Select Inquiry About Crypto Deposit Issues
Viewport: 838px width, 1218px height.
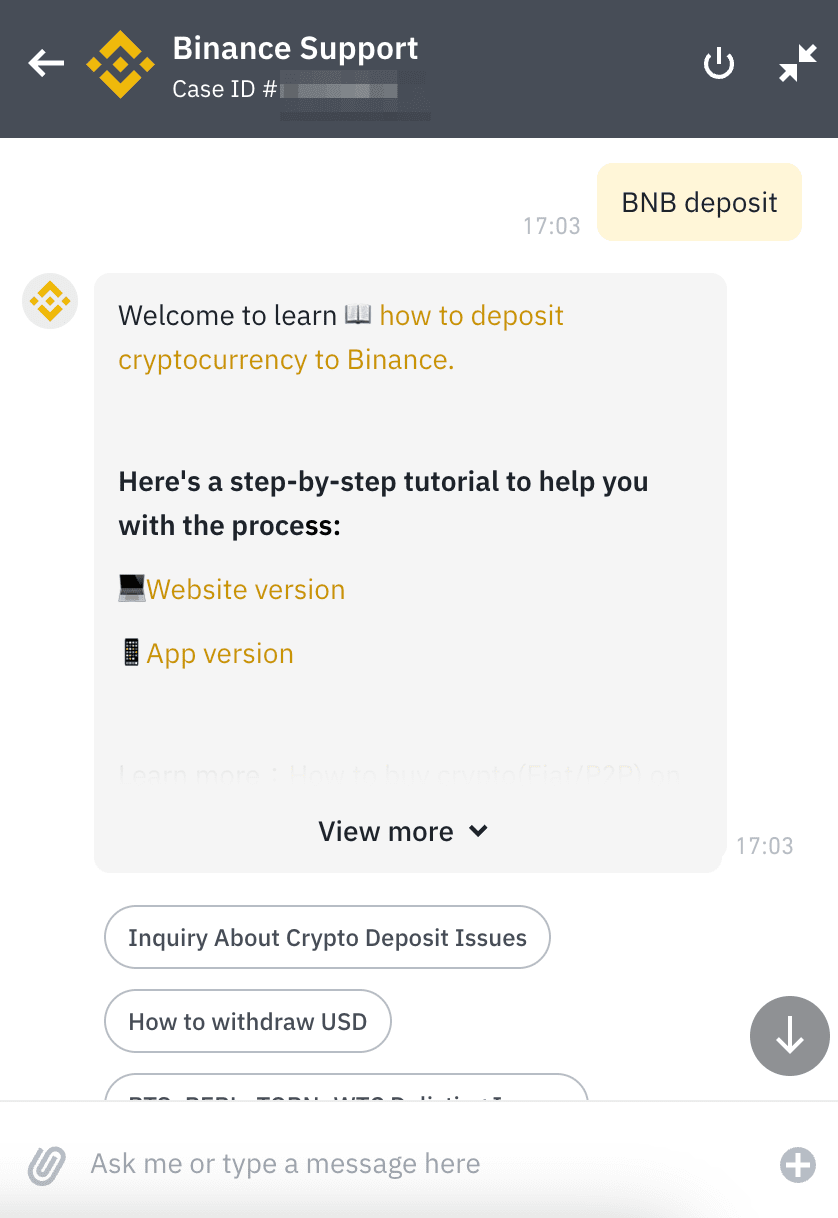[x=327, y=938]
